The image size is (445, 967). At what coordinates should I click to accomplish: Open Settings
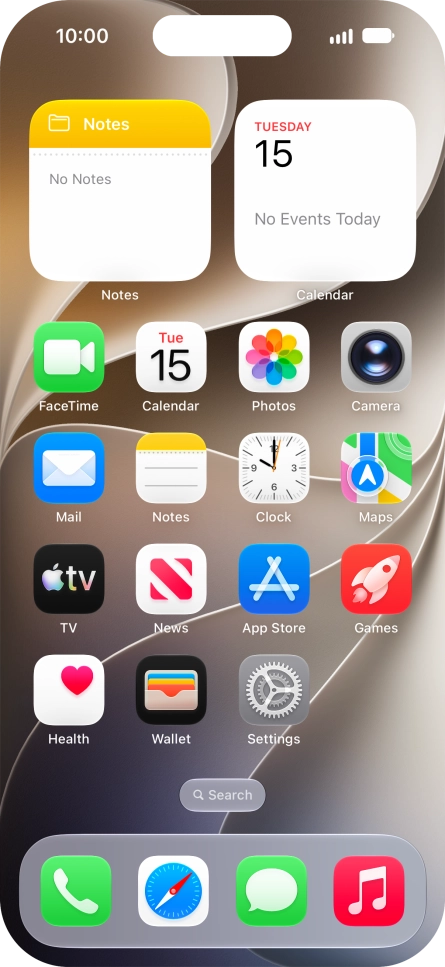274,690
